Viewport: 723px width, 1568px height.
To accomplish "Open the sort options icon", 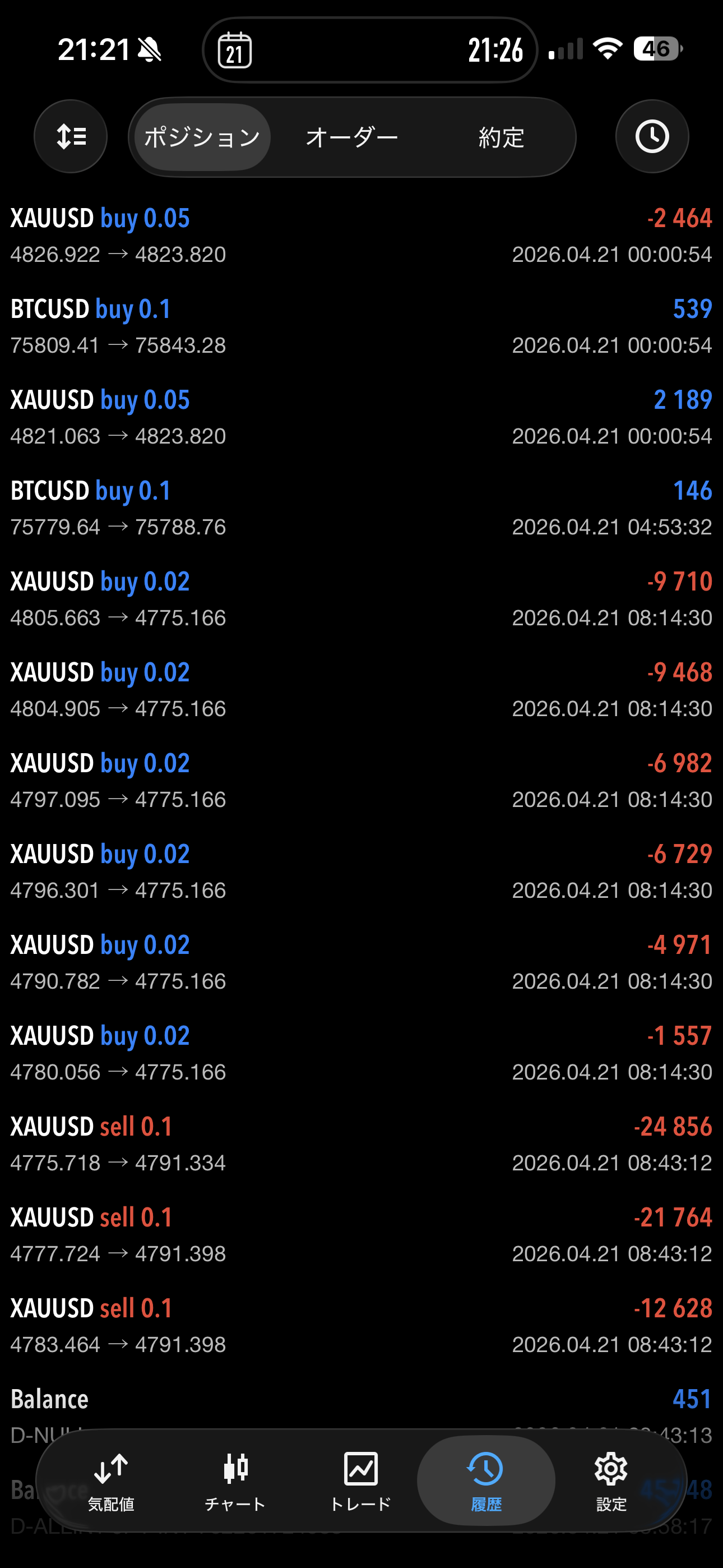I will point(71,136).
